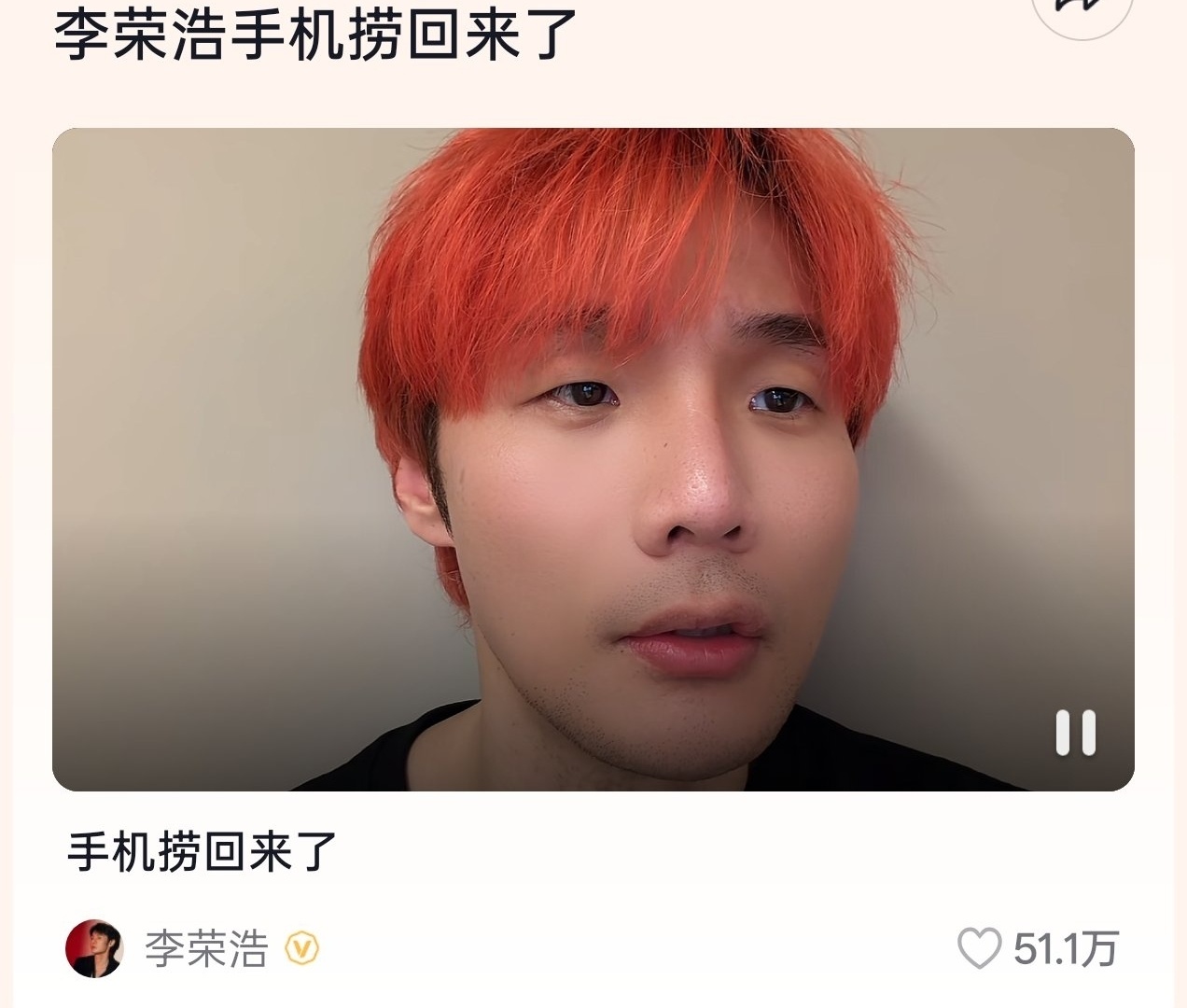Pause the playing video

point(1075,733)
